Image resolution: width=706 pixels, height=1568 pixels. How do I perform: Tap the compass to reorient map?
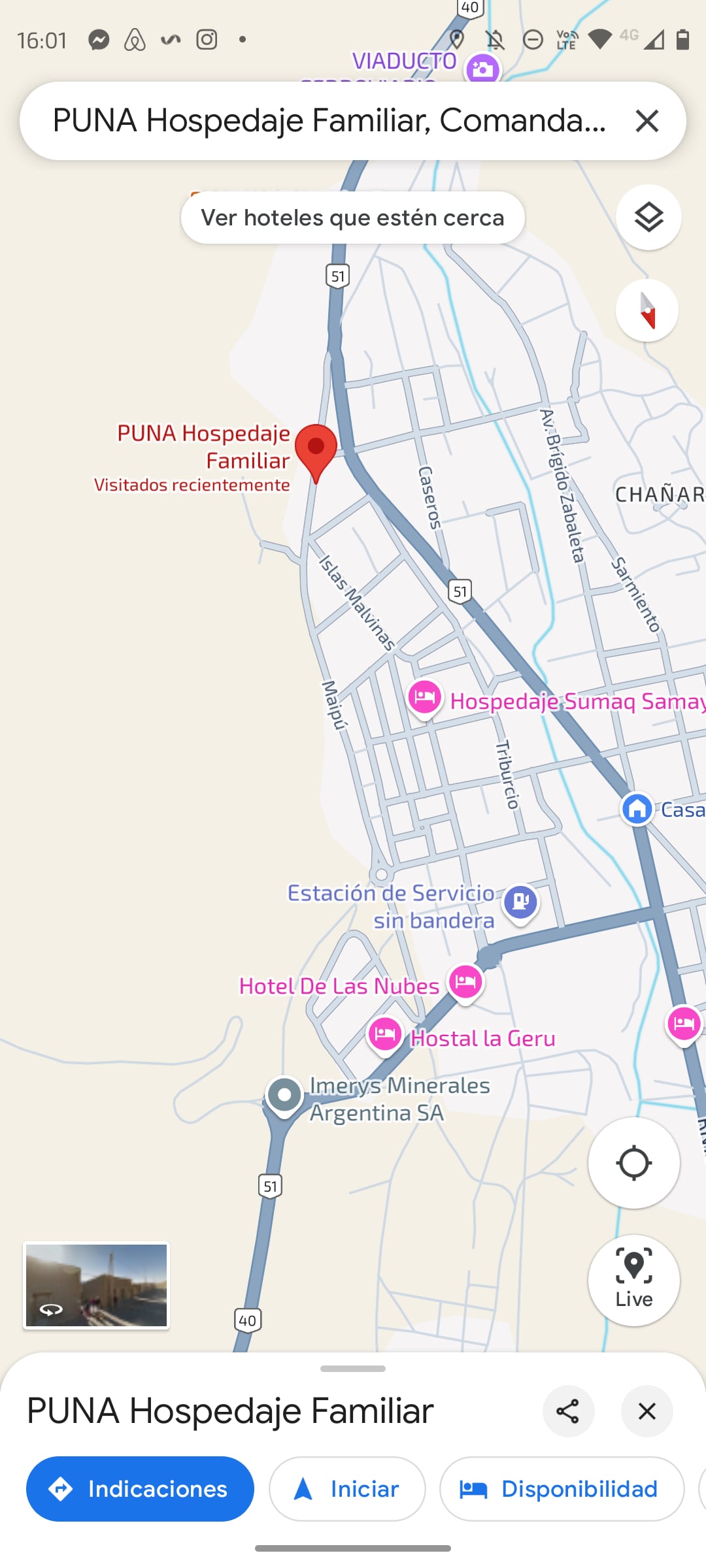[647, 310]
